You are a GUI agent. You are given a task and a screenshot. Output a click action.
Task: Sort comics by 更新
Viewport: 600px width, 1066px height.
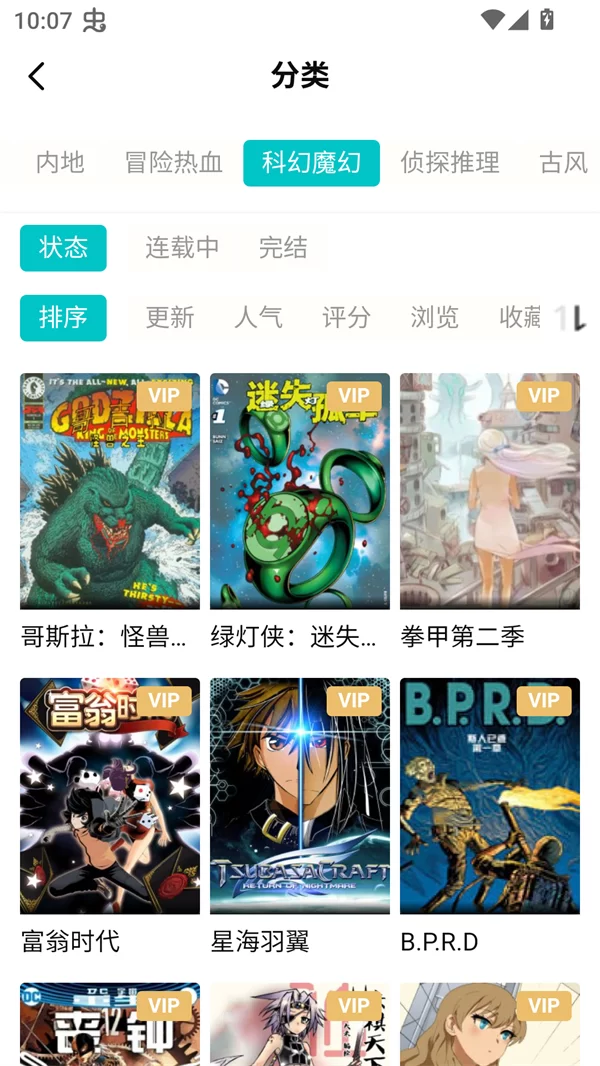tap(170, 318)
